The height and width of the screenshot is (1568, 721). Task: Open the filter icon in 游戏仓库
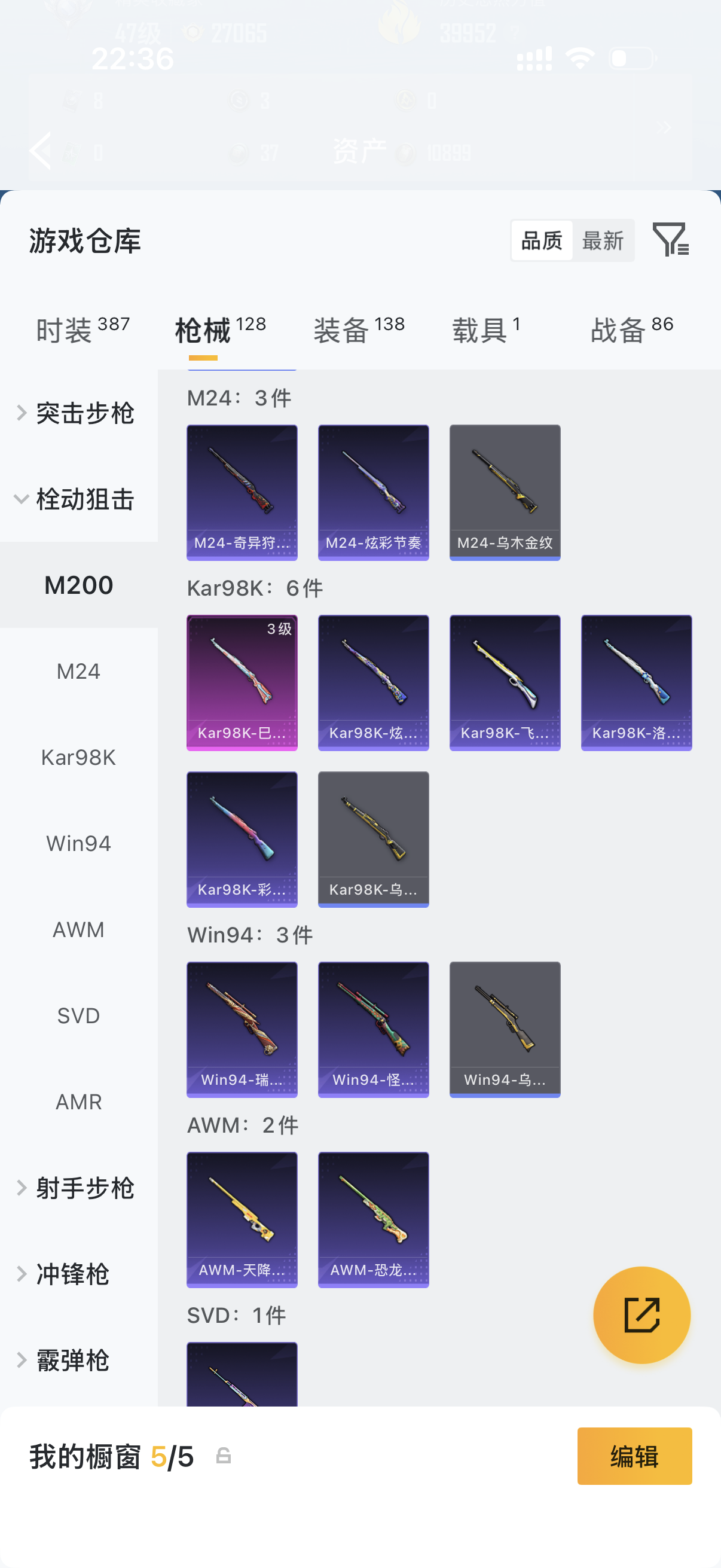tap(670, 239)
